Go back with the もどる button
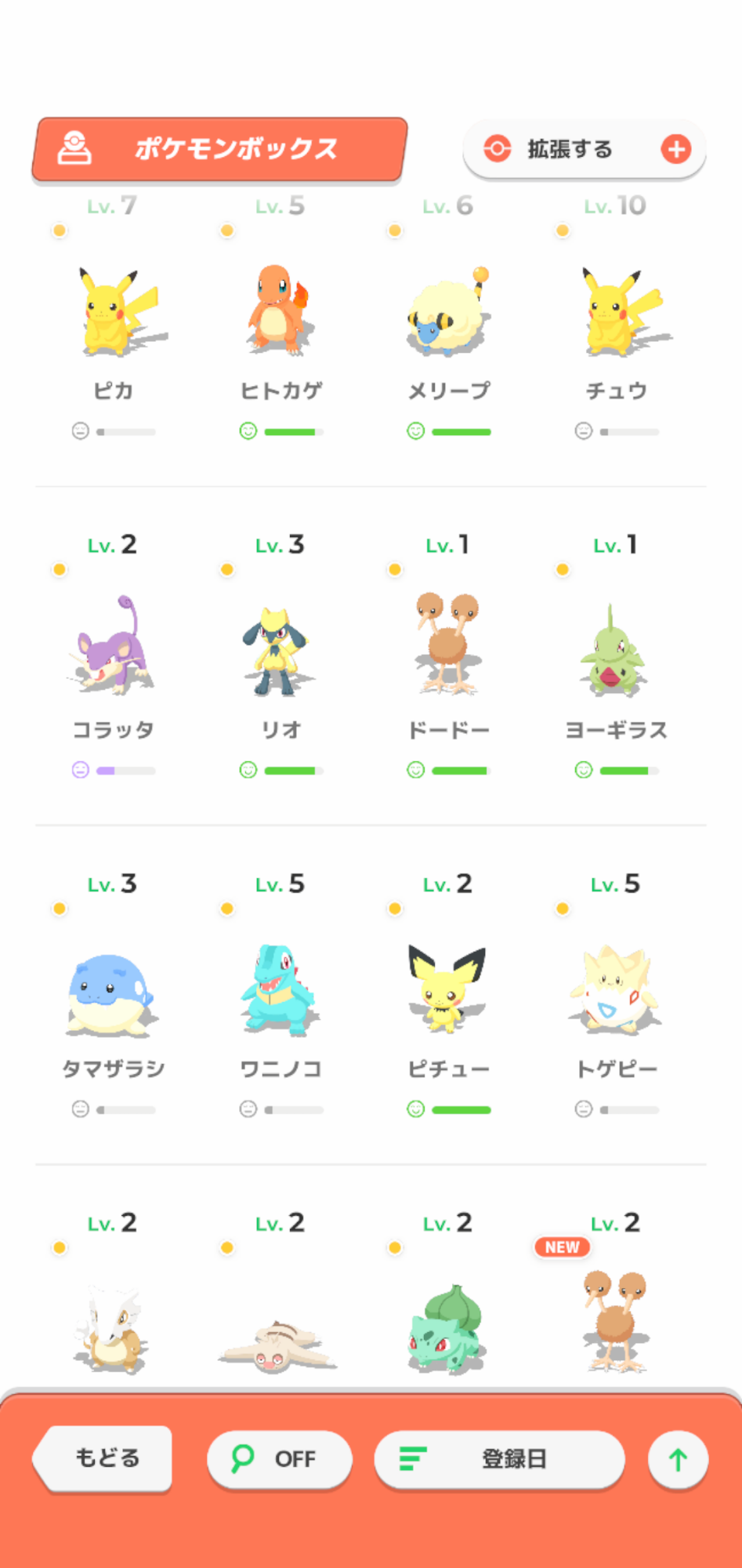Image resolution: width=742 pixels, height=1568 pixels. pos(103,1458)
